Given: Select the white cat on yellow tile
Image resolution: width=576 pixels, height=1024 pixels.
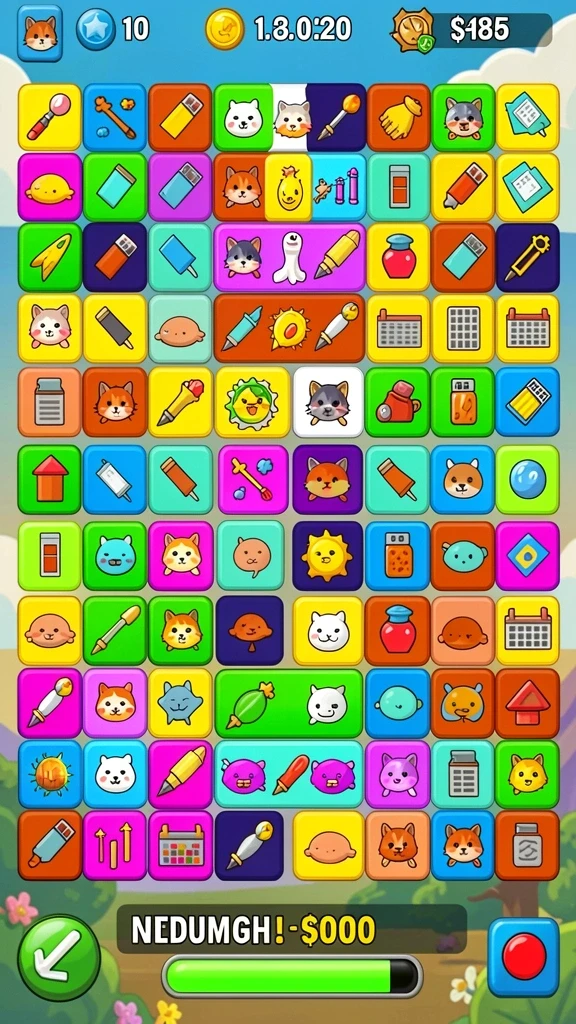Looking at the screenshot, I should point(328,631).
